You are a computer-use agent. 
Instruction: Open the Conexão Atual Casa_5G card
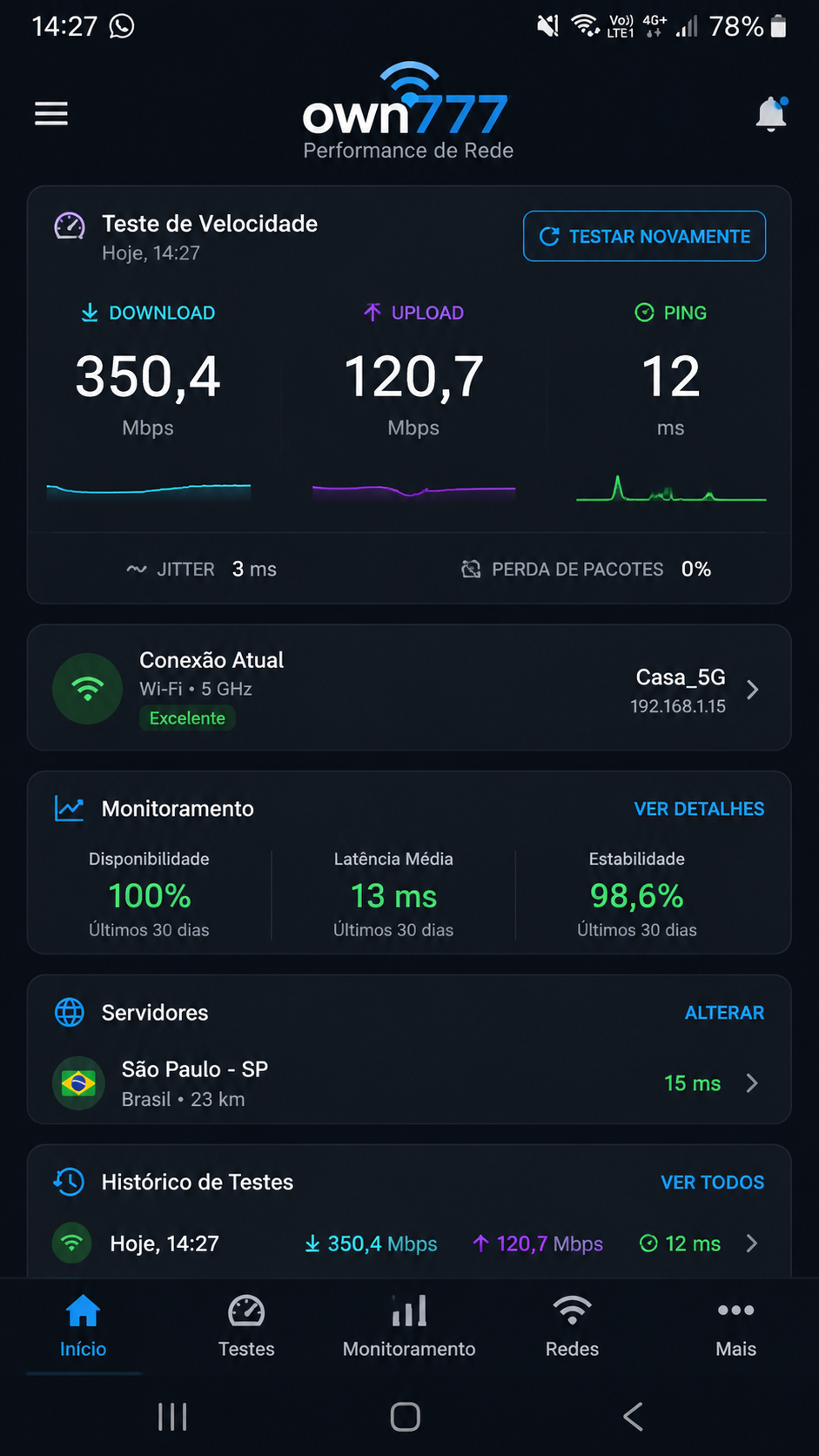409,688
